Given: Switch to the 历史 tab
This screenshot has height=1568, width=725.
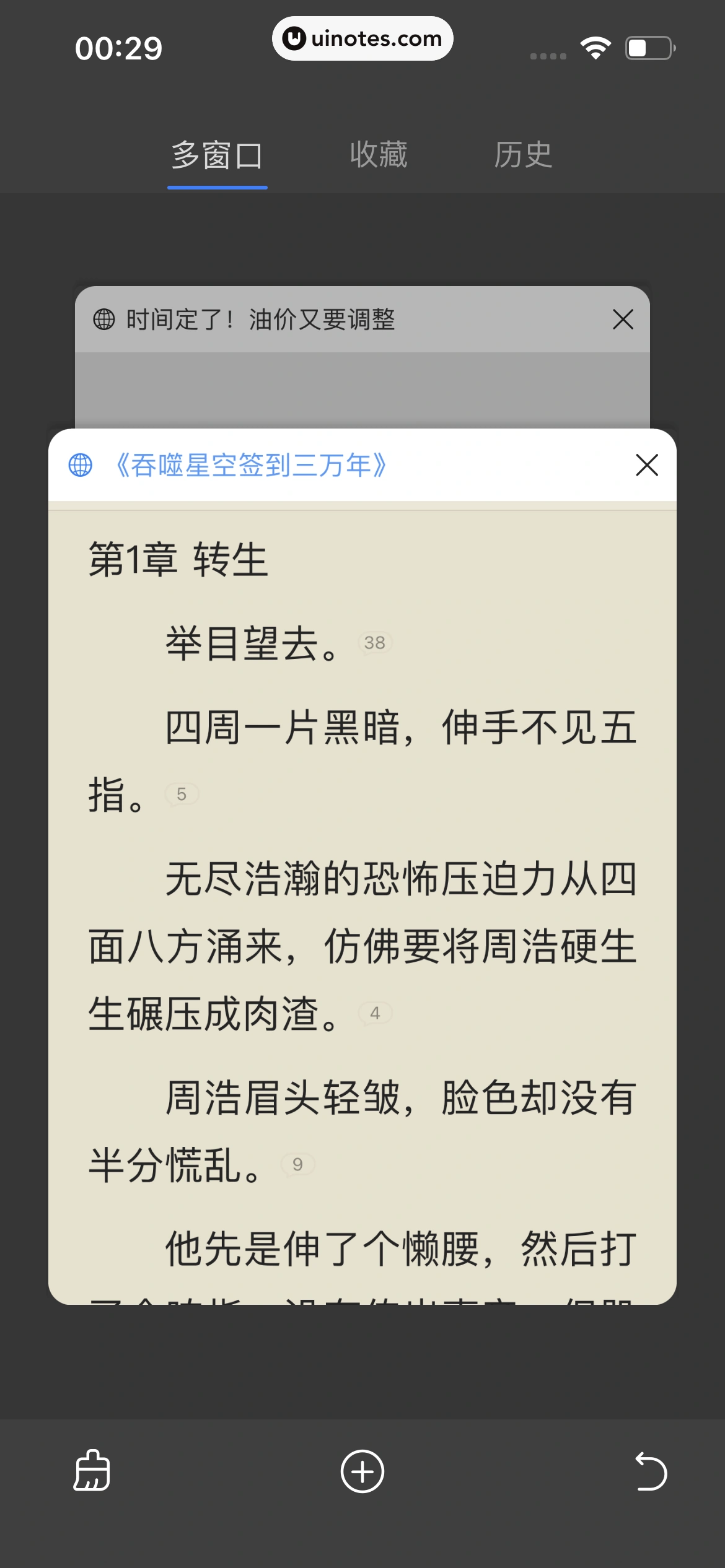Looking at the screenshot, I should click(x=522, y=155).
